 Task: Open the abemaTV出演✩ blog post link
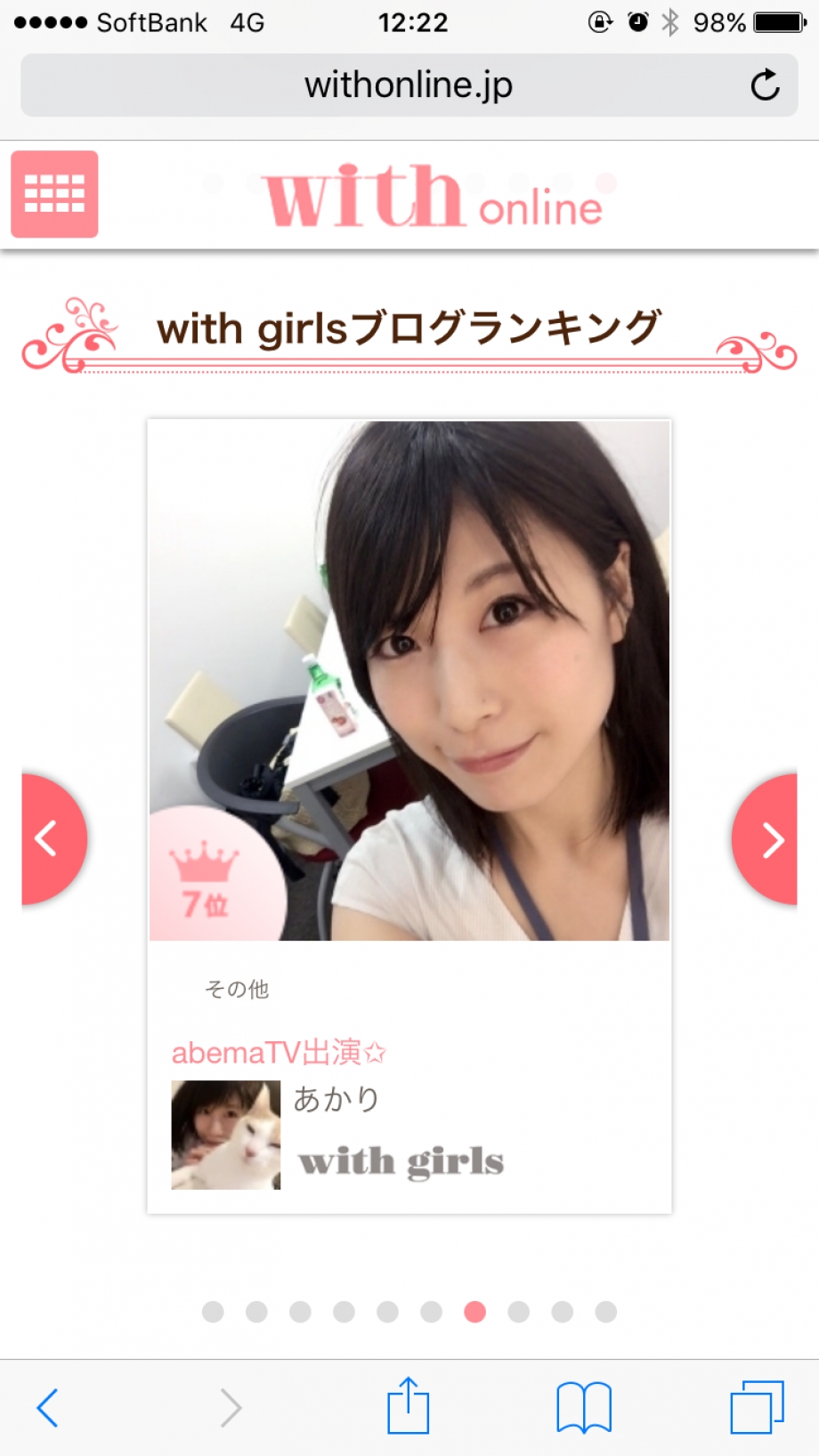click(x=279, y=1053)
